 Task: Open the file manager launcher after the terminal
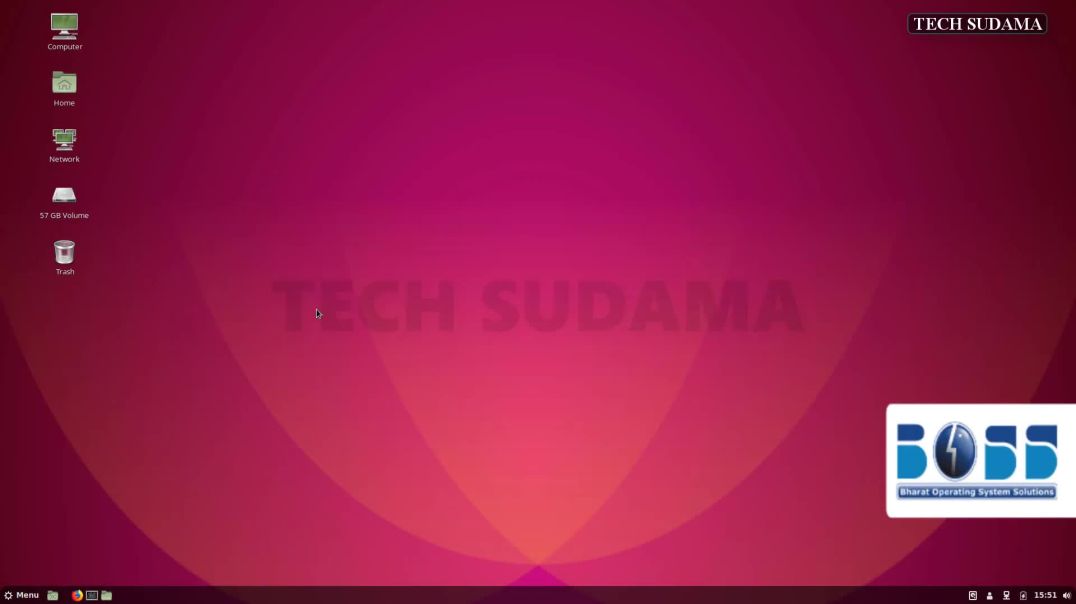tap(106, 595)
